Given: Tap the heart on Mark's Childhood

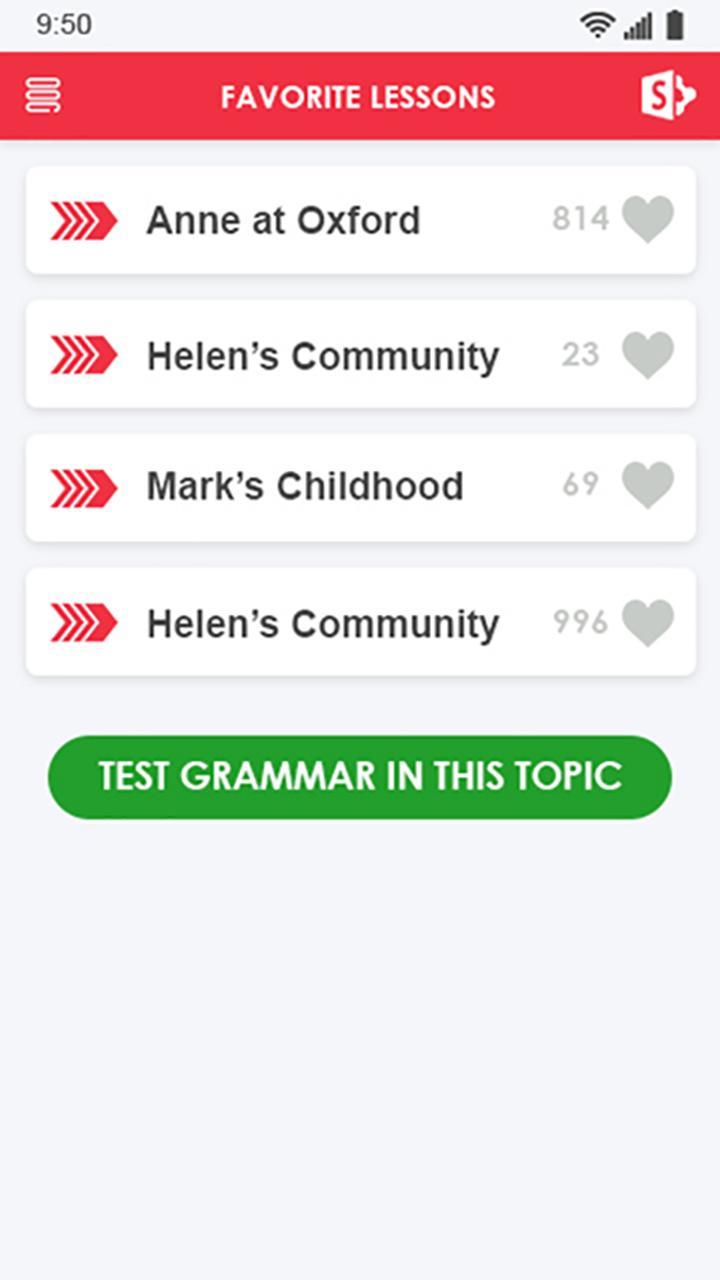Looking at the screenshot, I should click(x=648, y=486).
